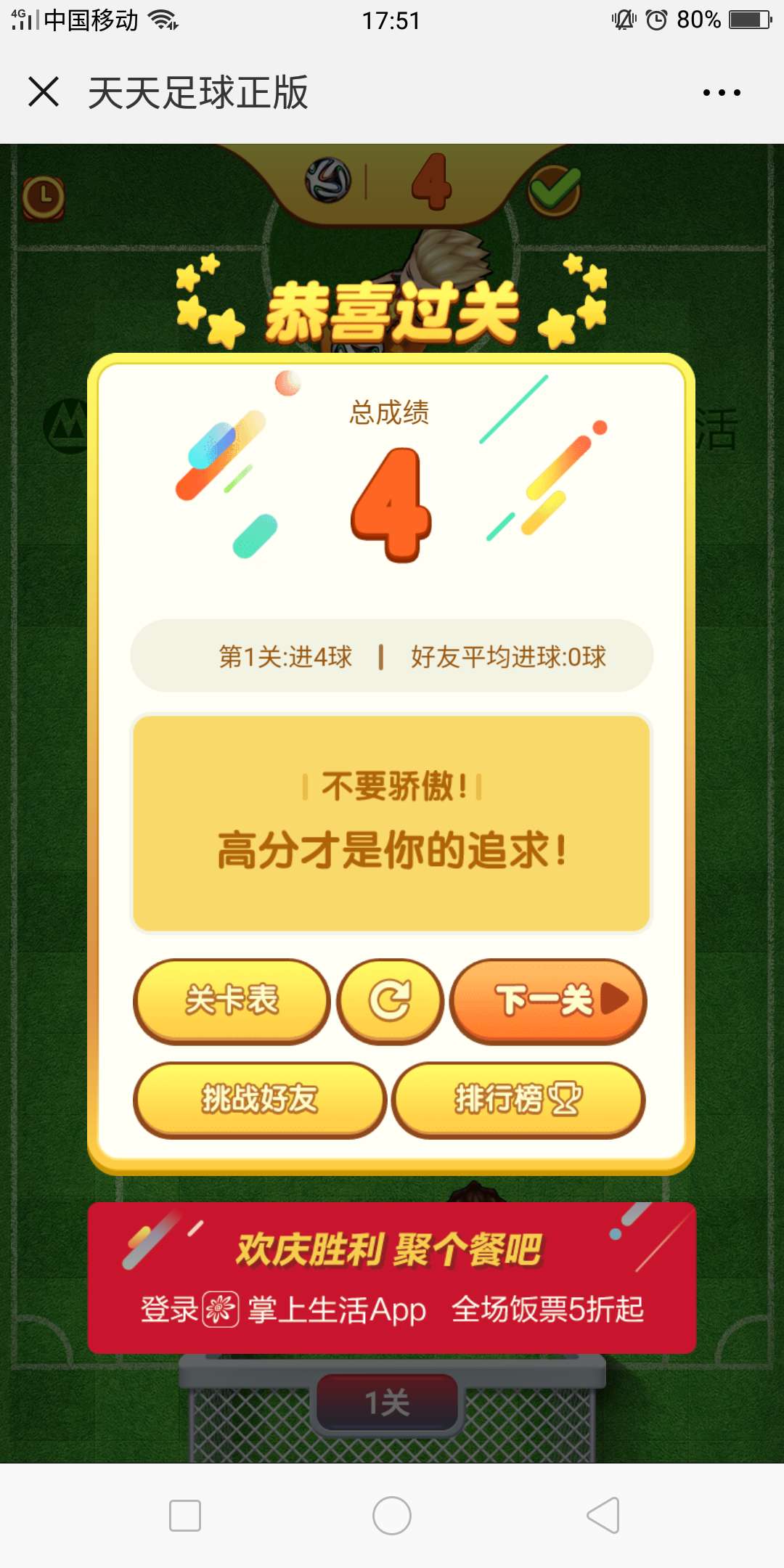Tap the system back button
The width and height of the screenshot is (784, 1568).
click(603, 1516)
